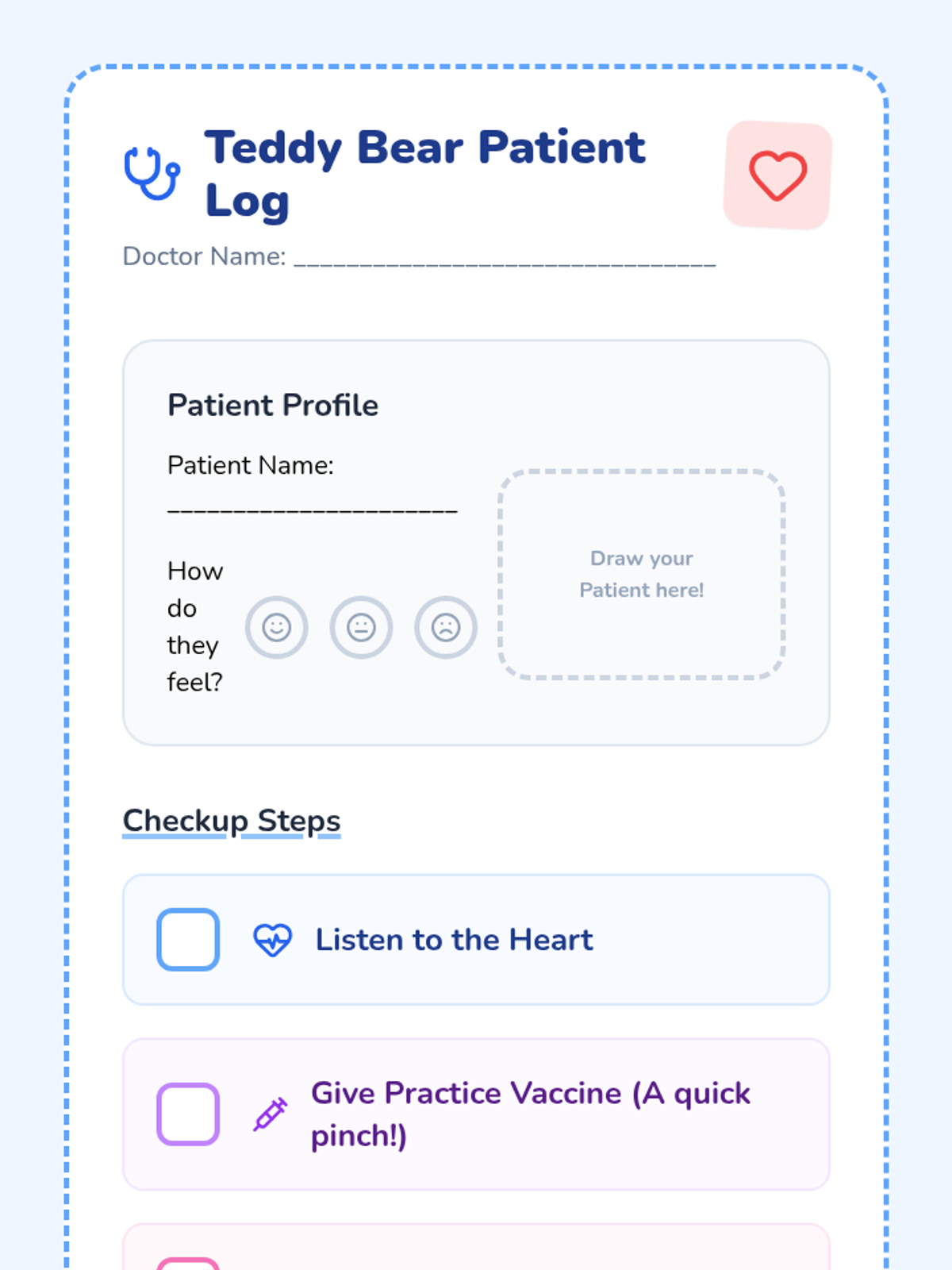This screenshot has height=1270, width=952.
Task: Tick the Give Practice Vaccine checkbox
Action: click(188, 1114)
